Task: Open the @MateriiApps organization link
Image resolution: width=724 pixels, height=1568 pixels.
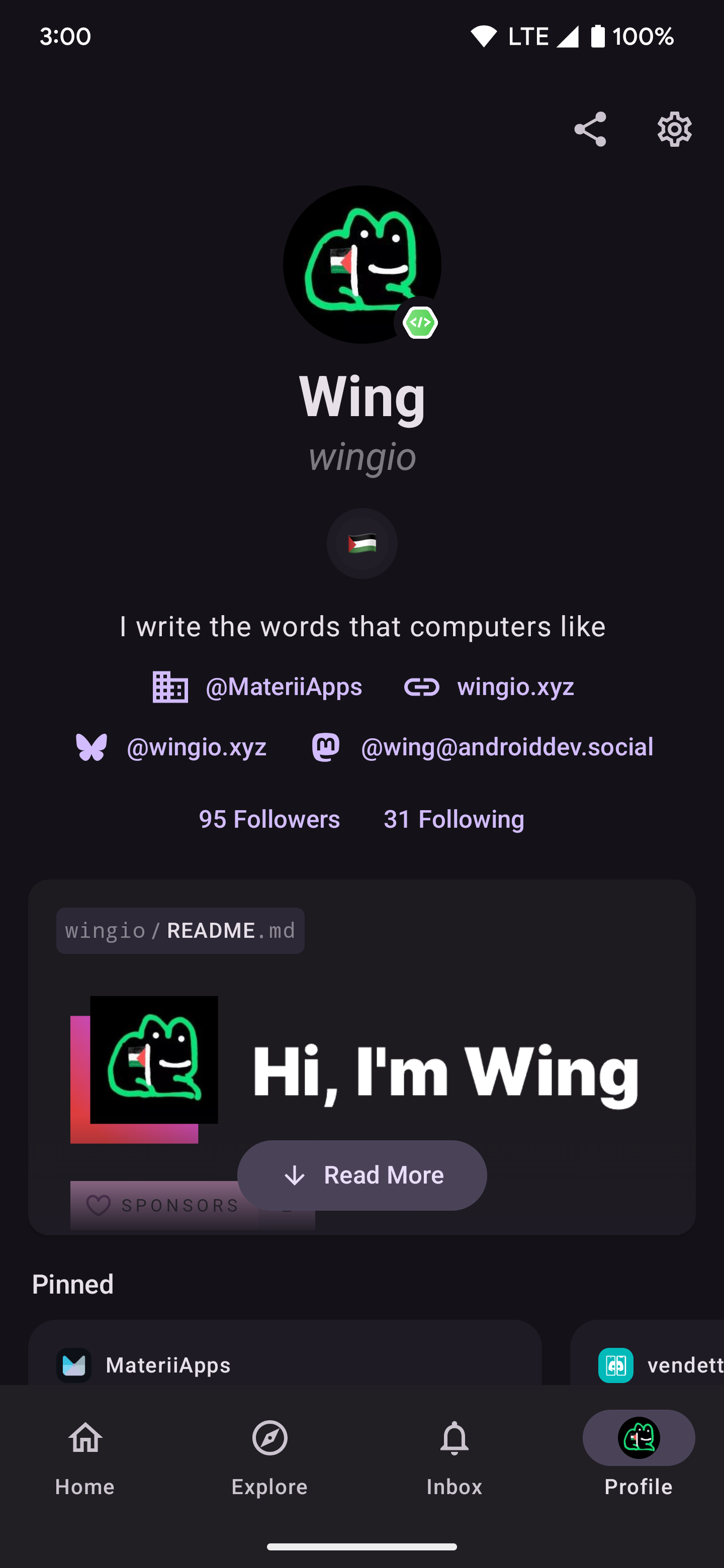Action: (257, 687)
